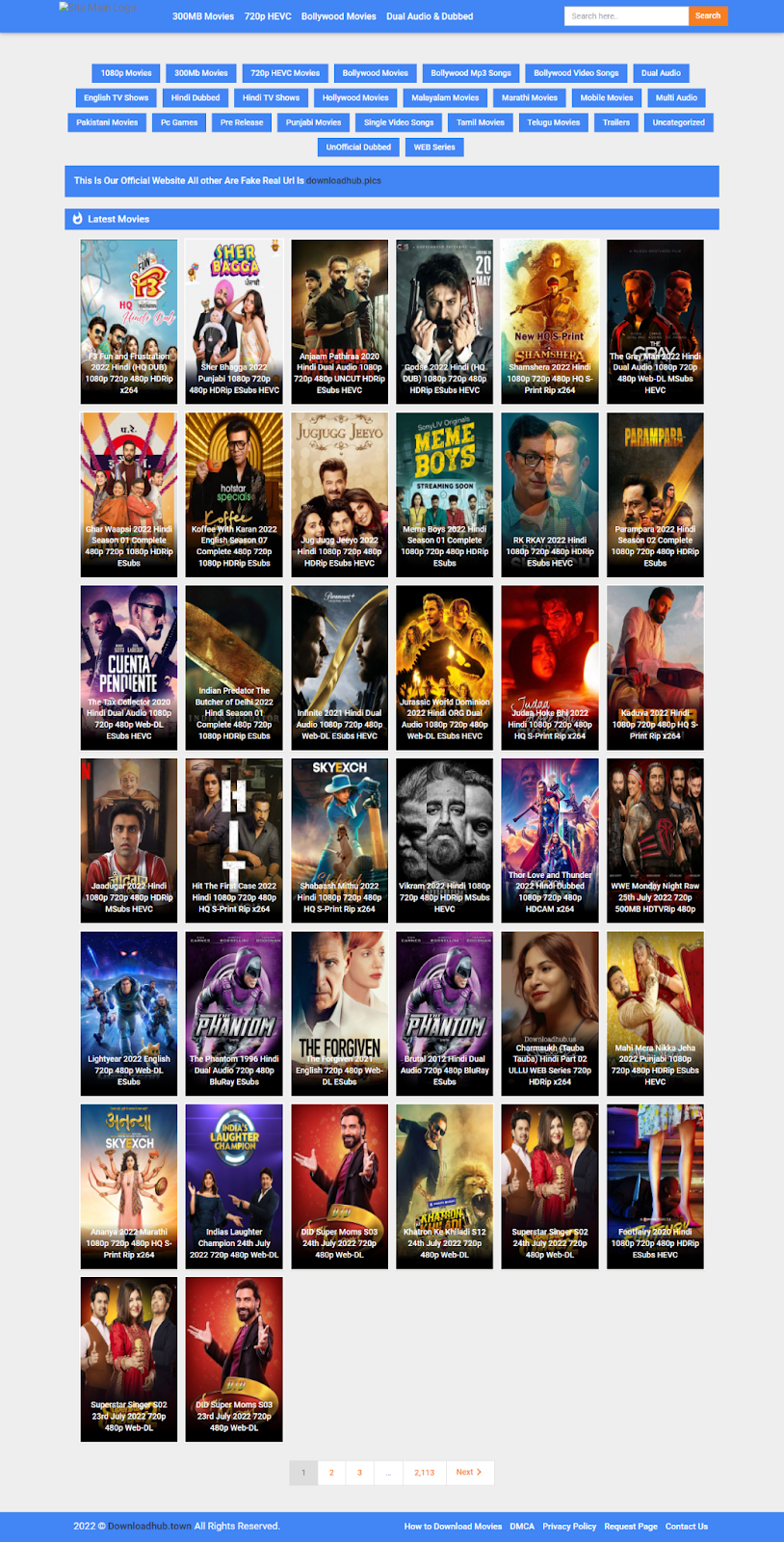Tap the search input field

point(626,16)
